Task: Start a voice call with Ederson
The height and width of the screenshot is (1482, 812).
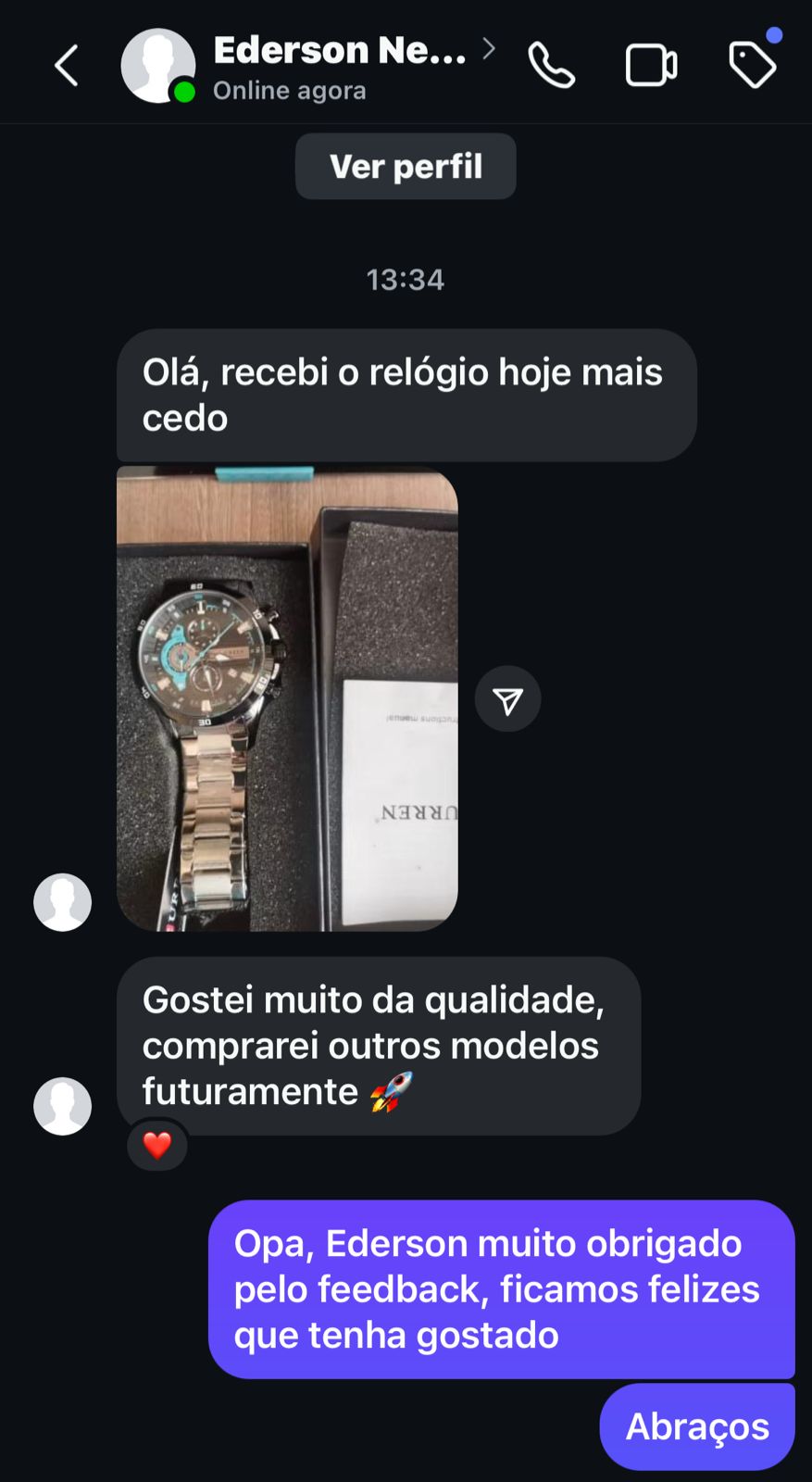Action: tap(552, 66)
